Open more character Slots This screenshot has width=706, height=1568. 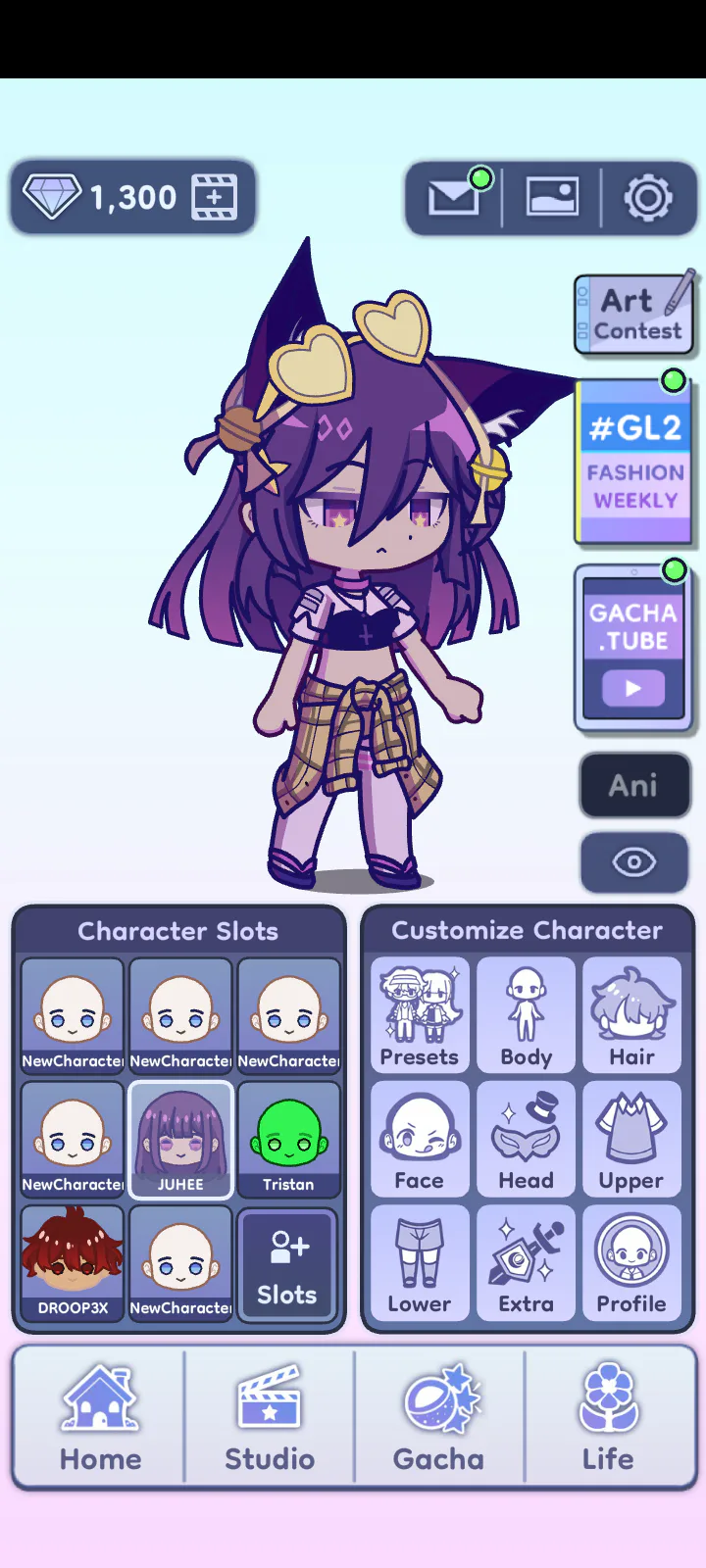pos(288,1265)
